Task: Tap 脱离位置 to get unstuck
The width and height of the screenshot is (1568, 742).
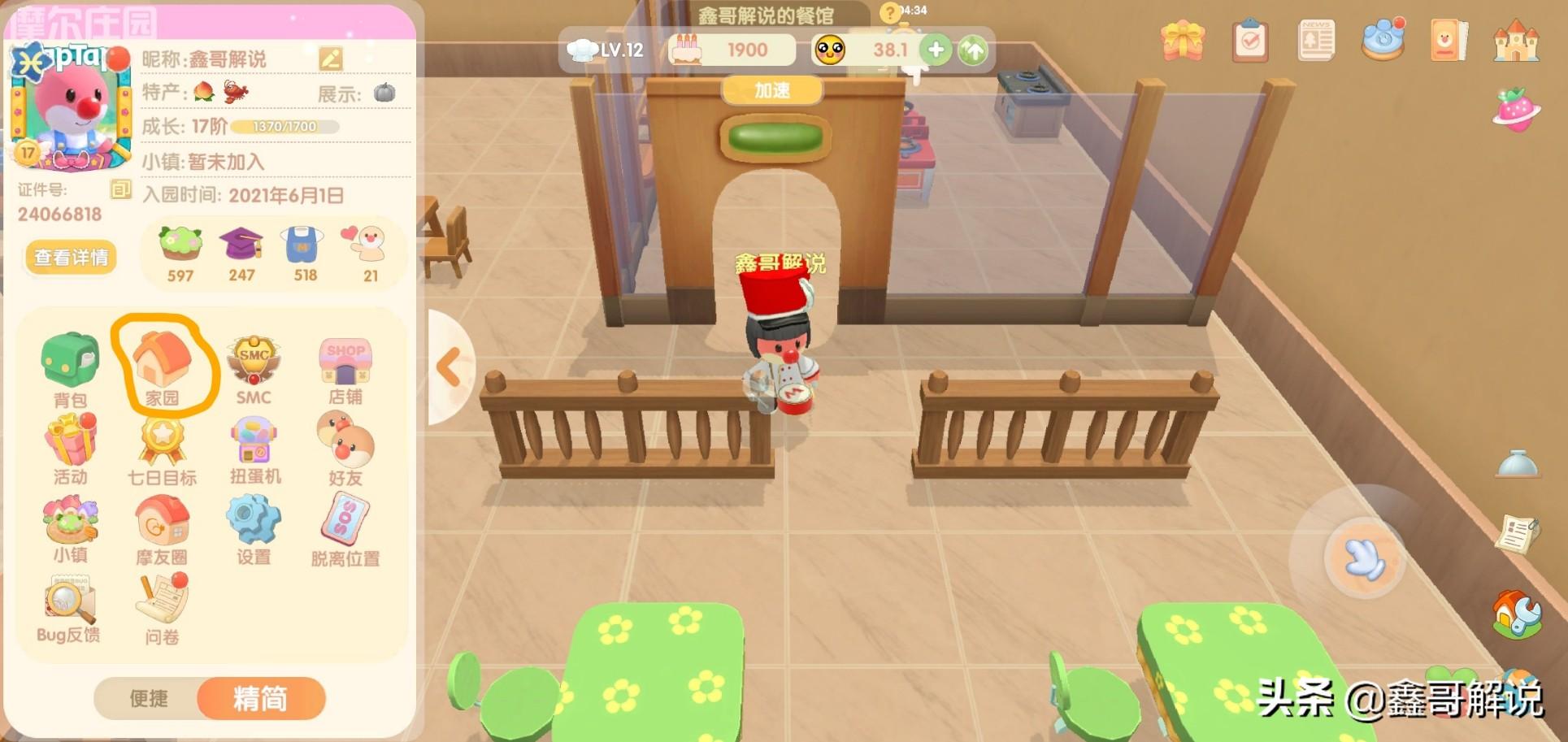Action: pyautogui.click(x=345, y=527)
